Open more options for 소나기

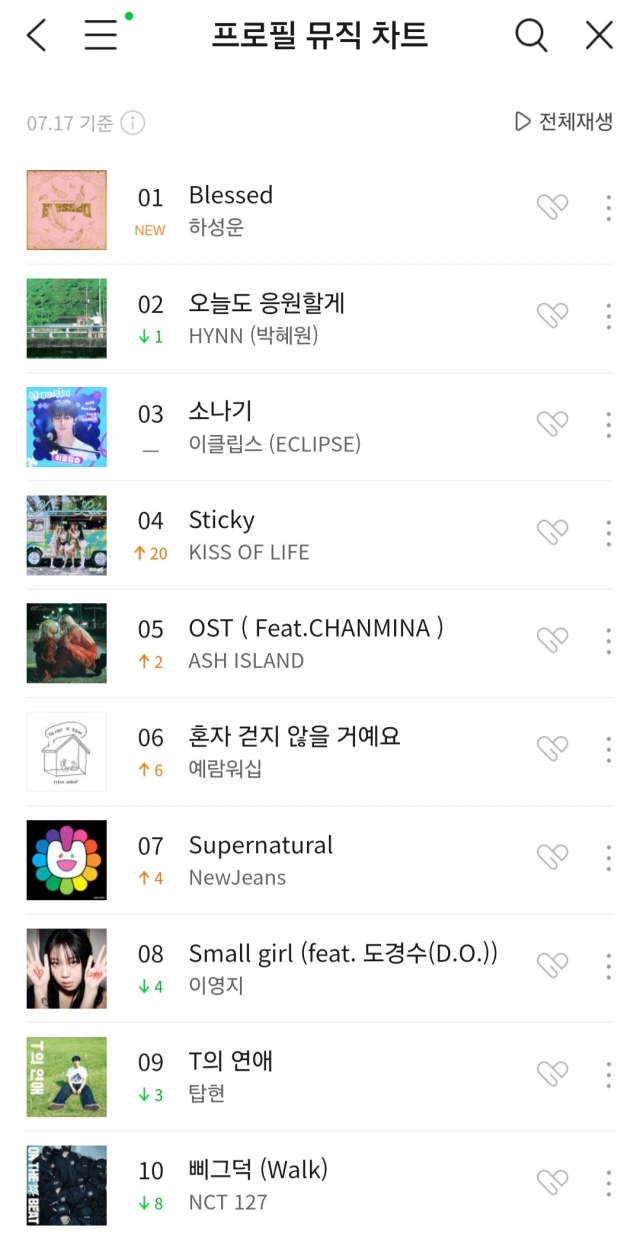coord(608,424)
